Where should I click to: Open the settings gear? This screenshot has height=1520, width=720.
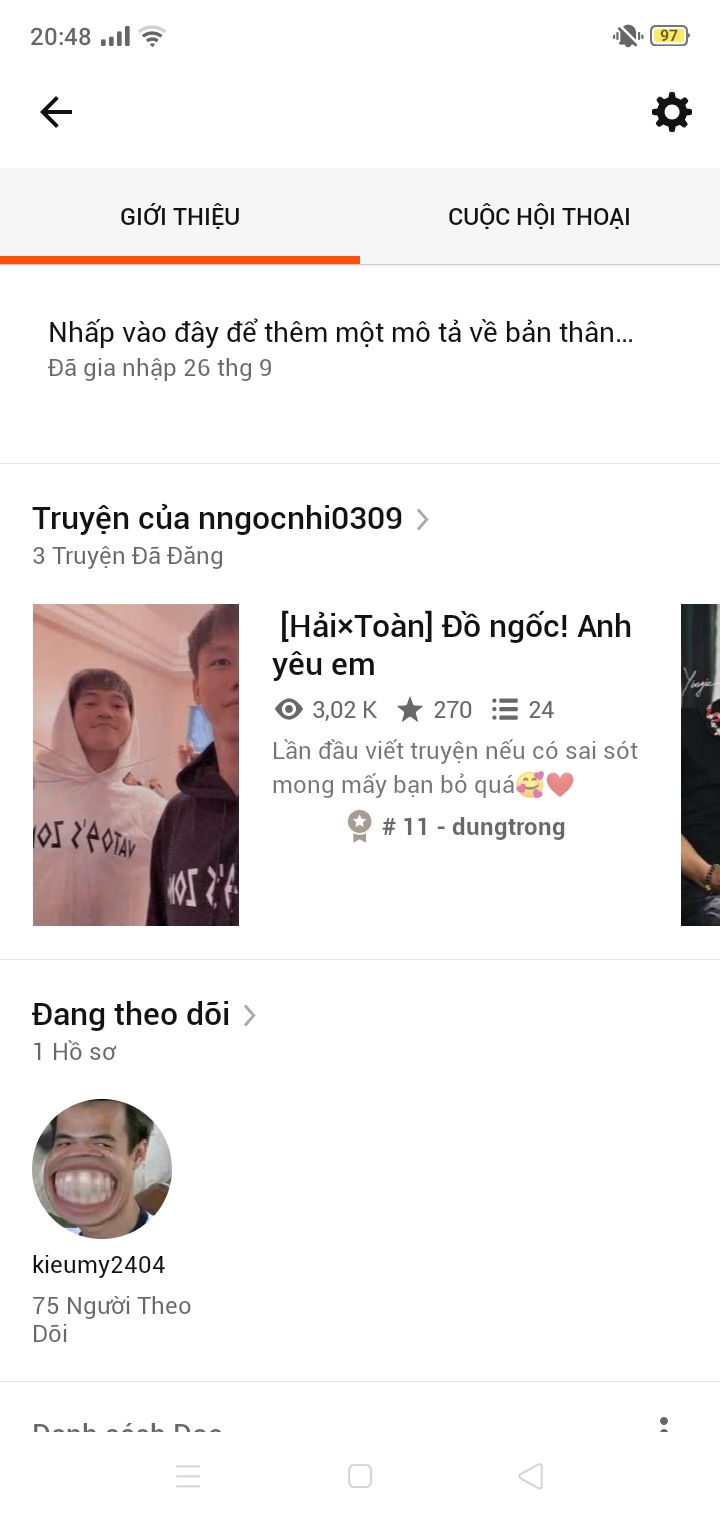671,112
